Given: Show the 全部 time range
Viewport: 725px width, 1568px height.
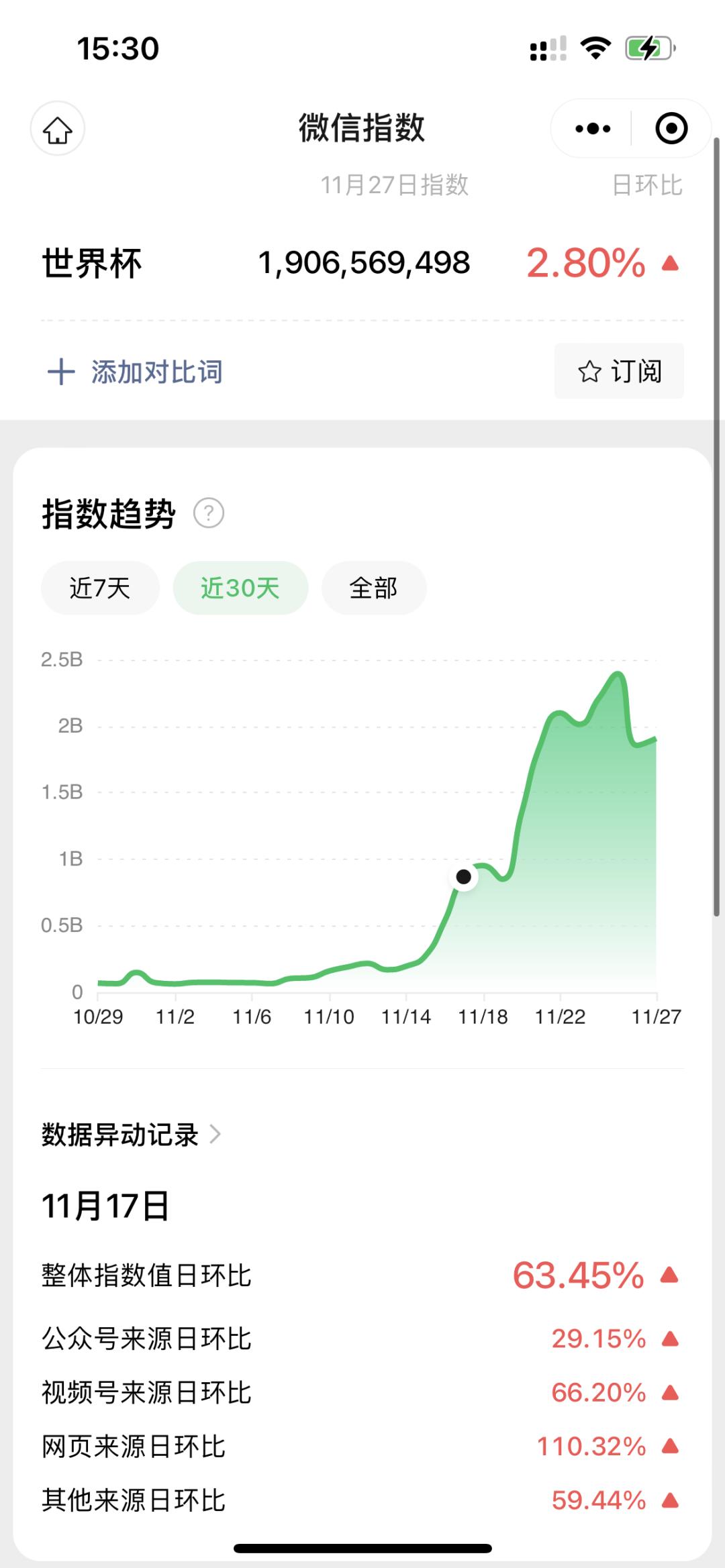Looking at the screenshot, I should pyautogui.click(x=374, y=588).
